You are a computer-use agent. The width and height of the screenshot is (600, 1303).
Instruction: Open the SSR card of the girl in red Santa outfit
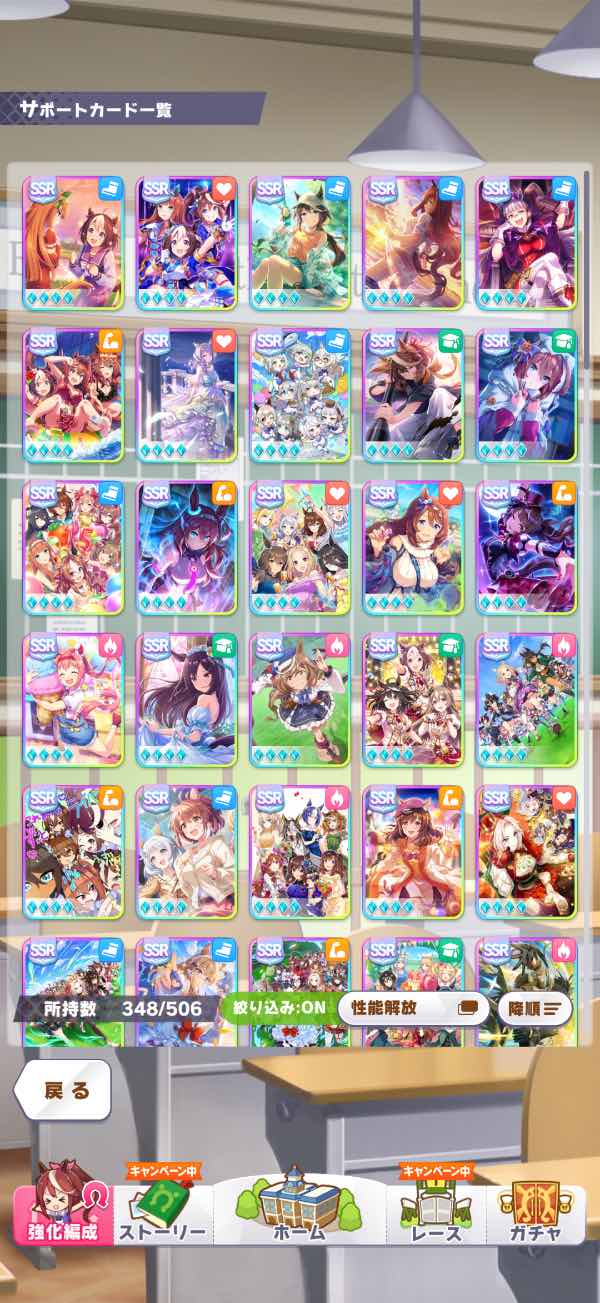(527, 851)
